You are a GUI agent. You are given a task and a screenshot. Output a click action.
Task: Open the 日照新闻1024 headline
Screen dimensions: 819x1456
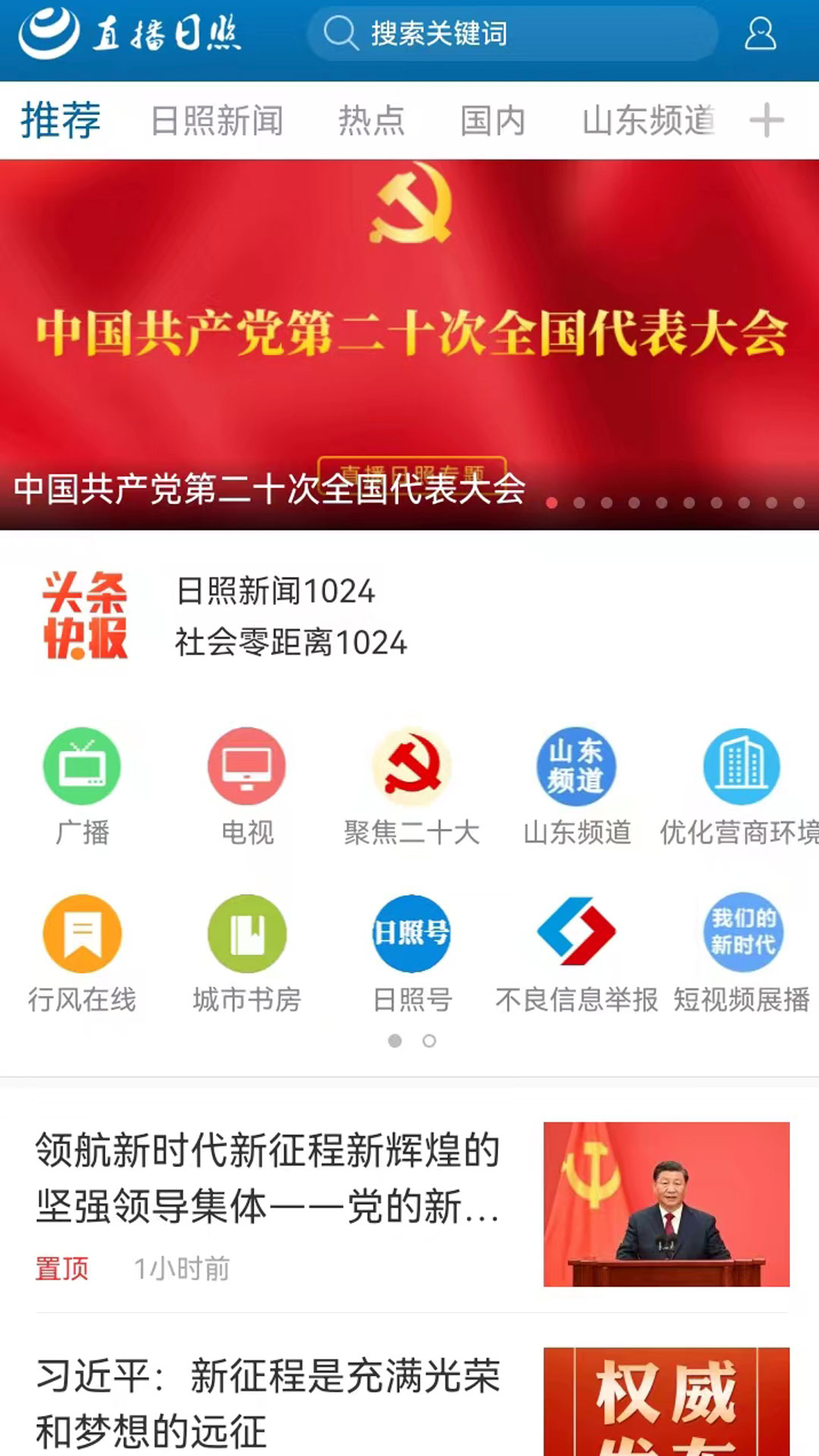[x=275, y=591]
